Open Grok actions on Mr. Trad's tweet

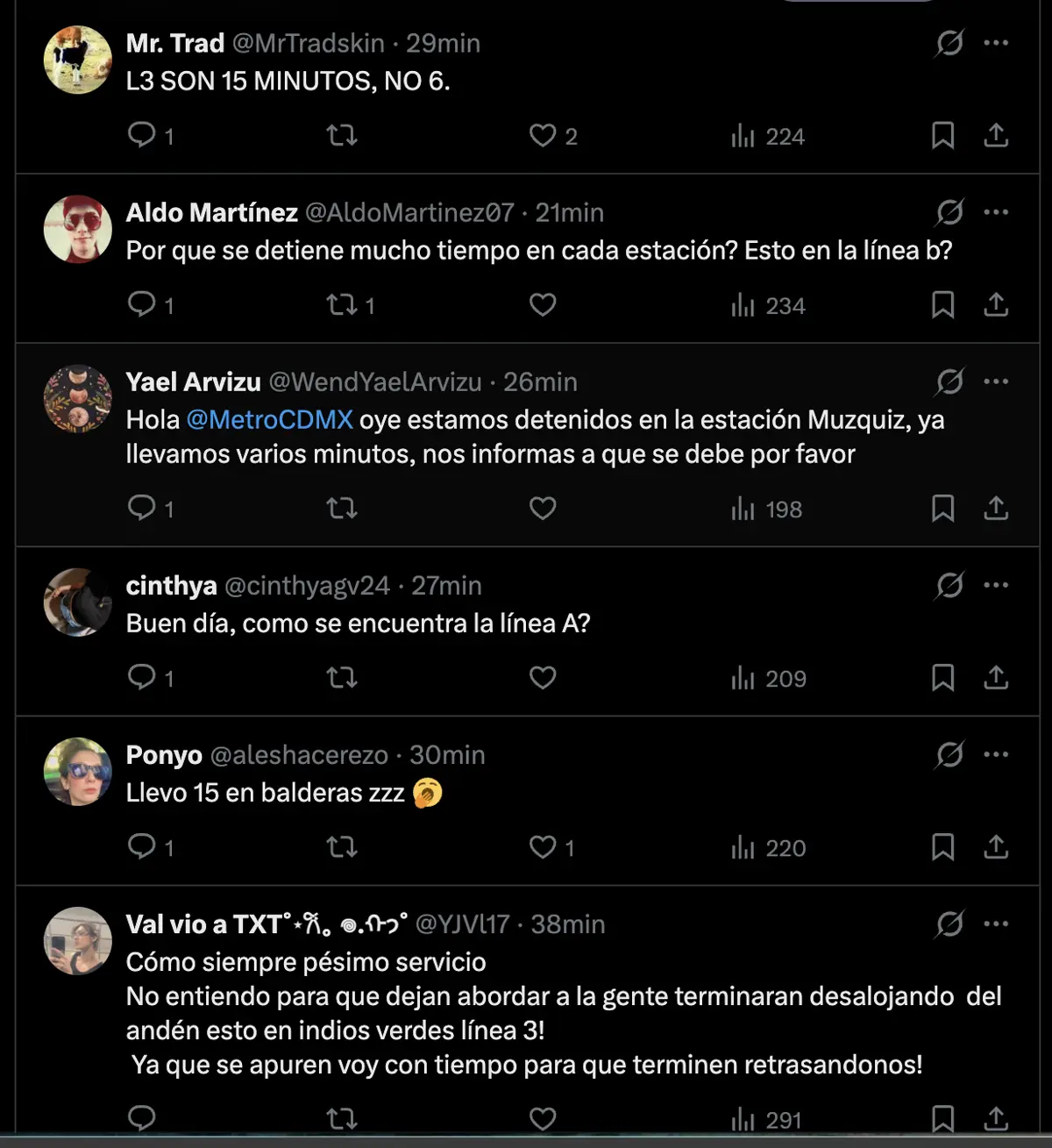(x=949, y=40)
